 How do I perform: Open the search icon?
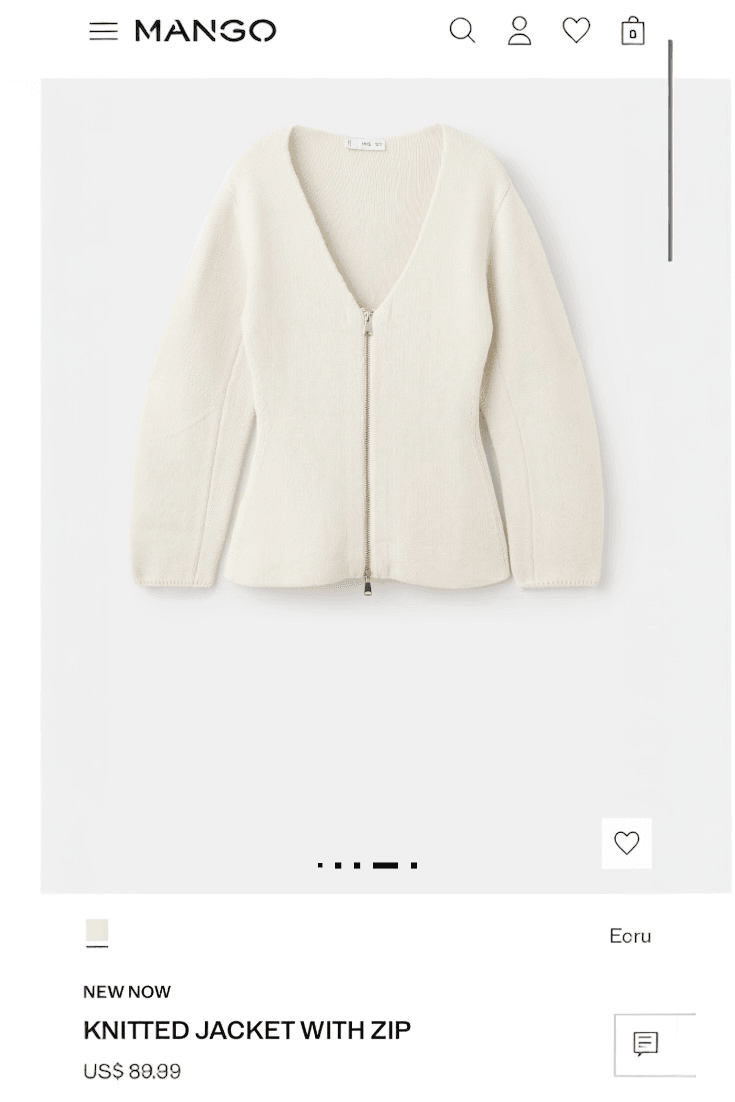462,31
